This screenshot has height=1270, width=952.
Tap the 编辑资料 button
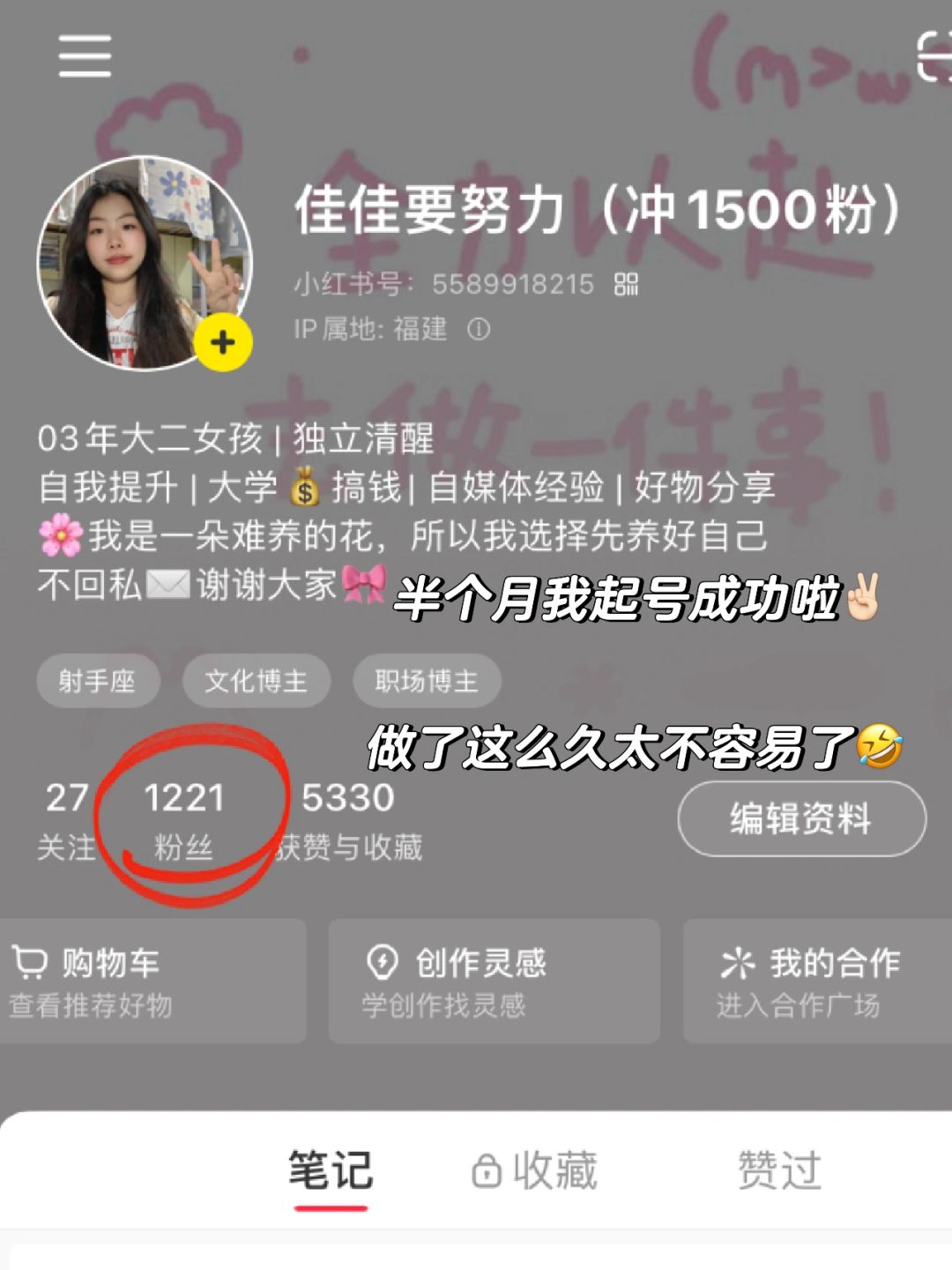click(x=801, y=818)
